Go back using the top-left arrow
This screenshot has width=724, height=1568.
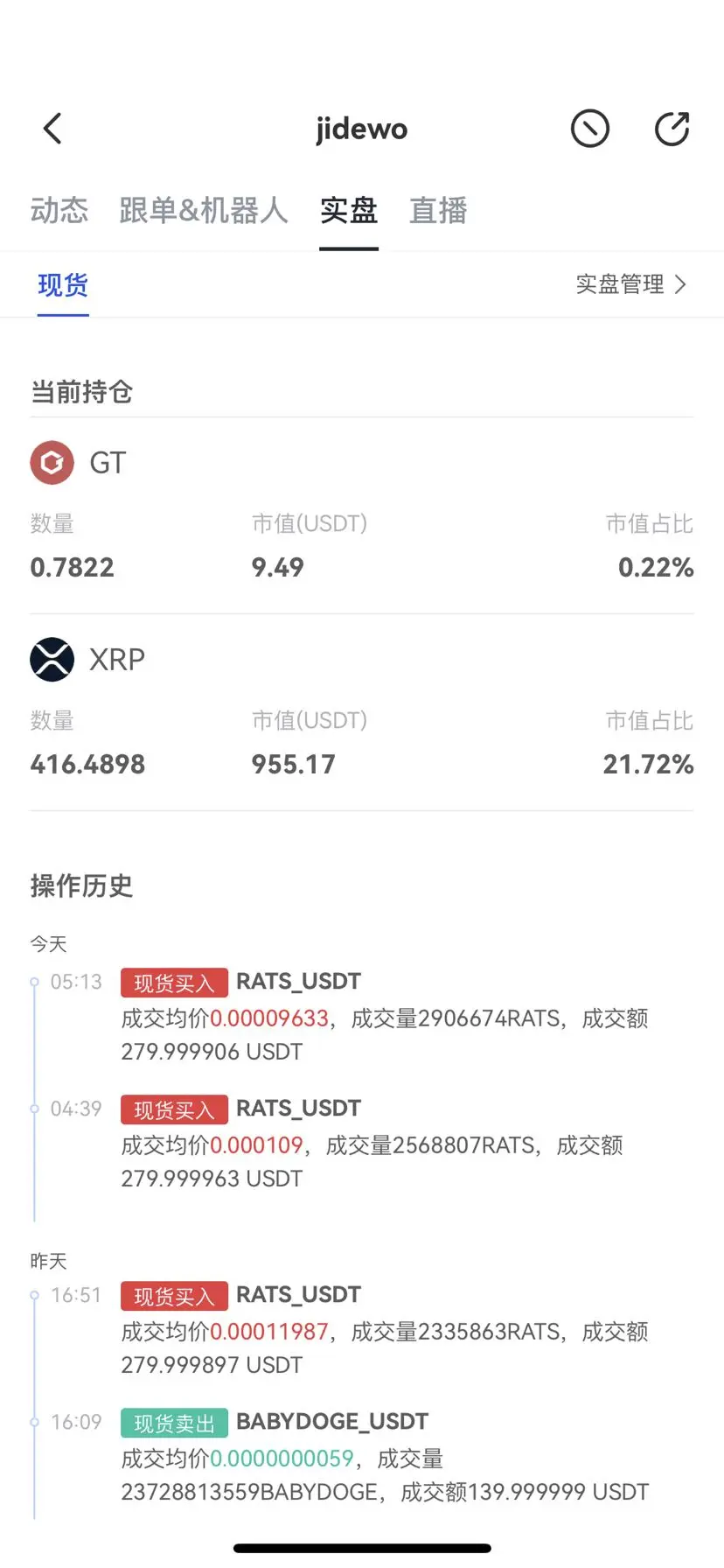point(52,129)
